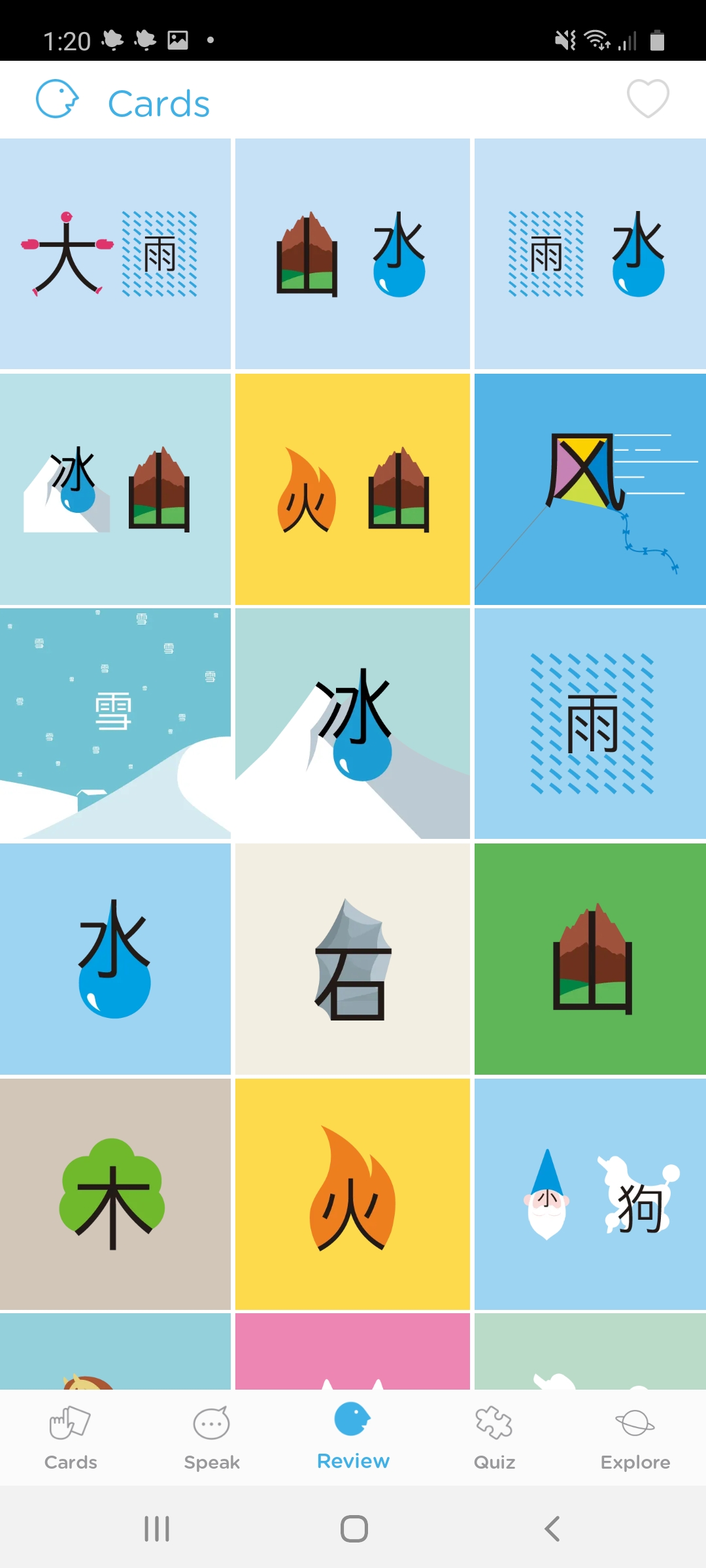The height and width of the screenshot is (1568, 706).
Task: Open the single 冰 ice card
Action: point(352,724)
